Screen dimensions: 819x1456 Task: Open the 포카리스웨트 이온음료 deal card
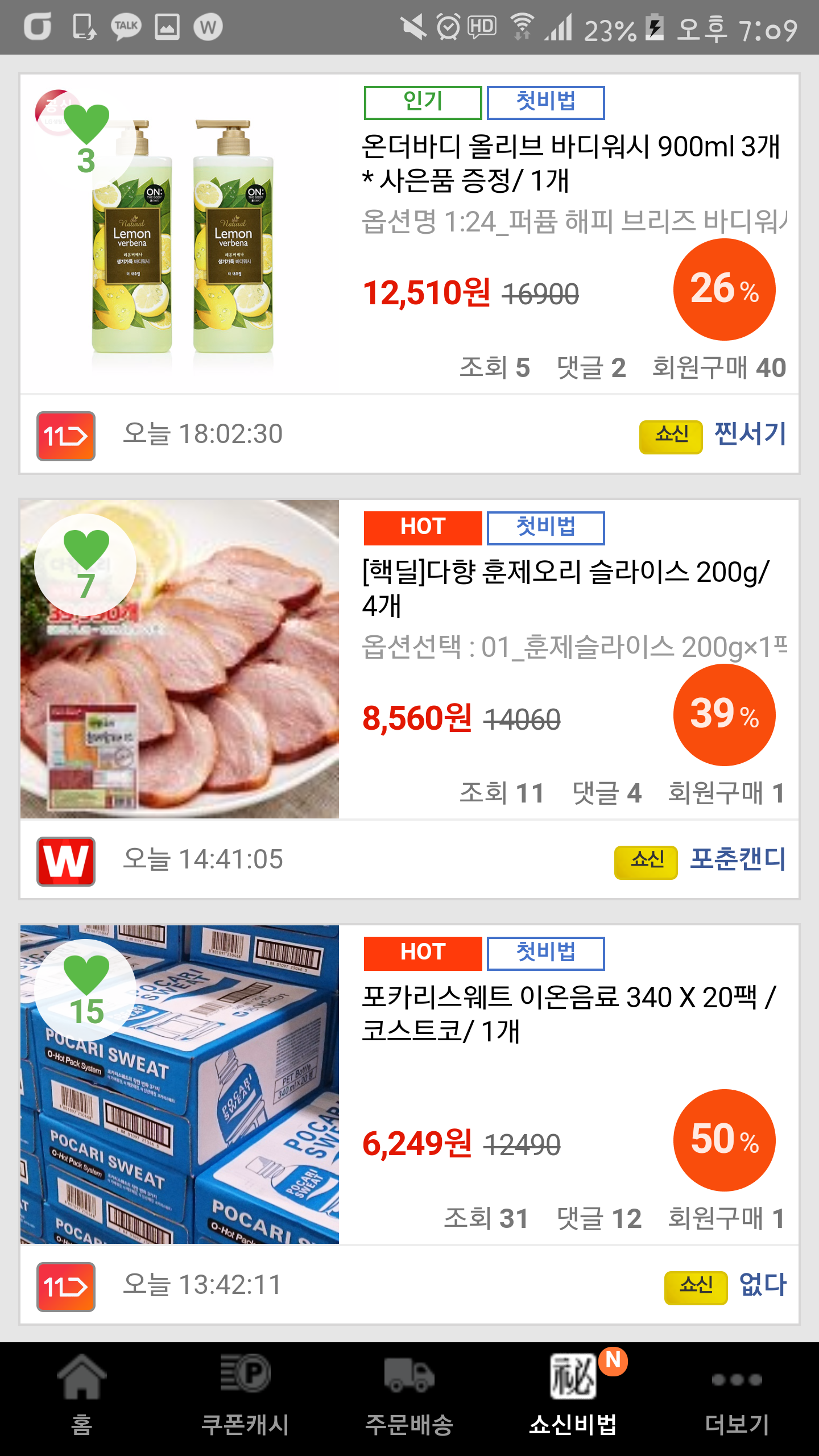(x=569, y=1014)
